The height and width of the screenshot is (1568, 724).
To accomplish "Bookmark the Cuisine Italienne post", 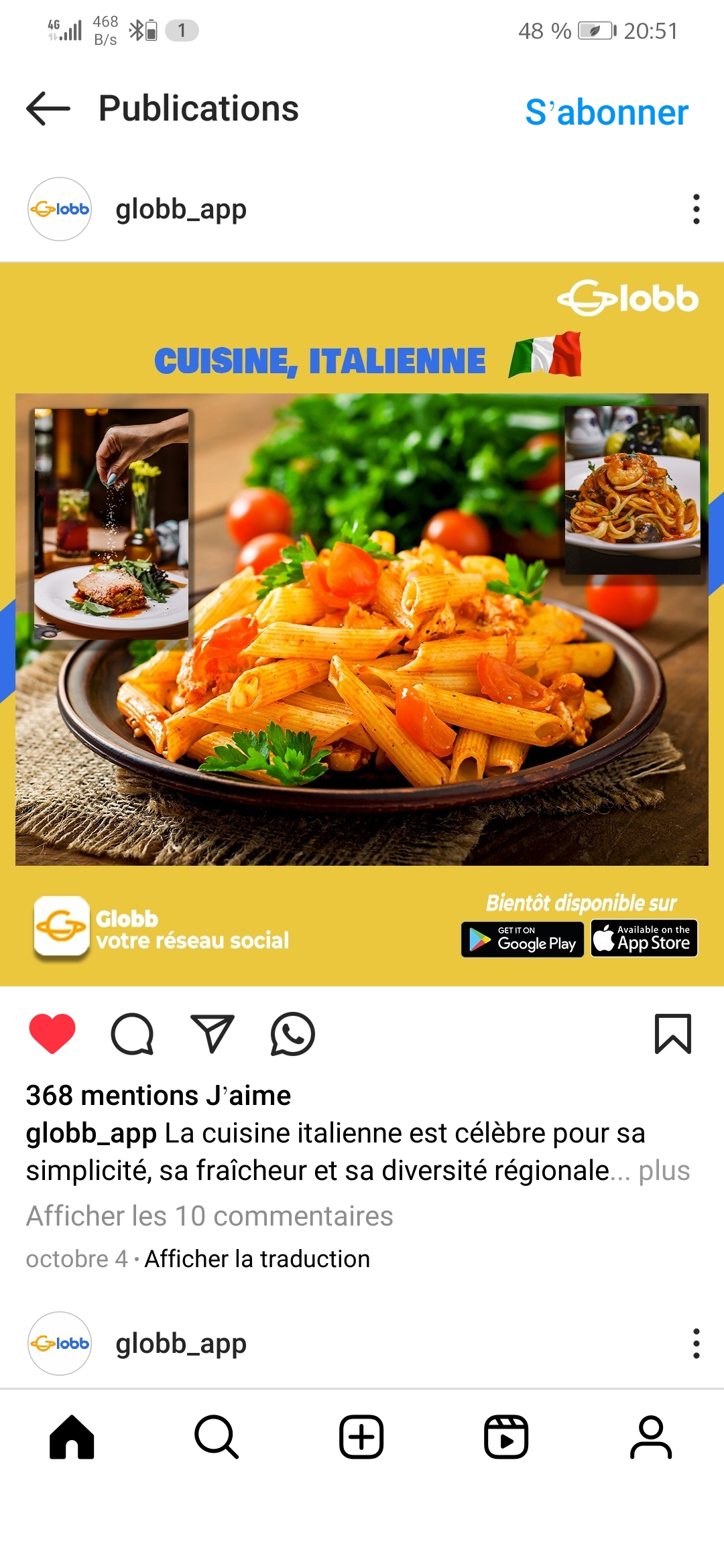I will click(x=672, y=1034).
